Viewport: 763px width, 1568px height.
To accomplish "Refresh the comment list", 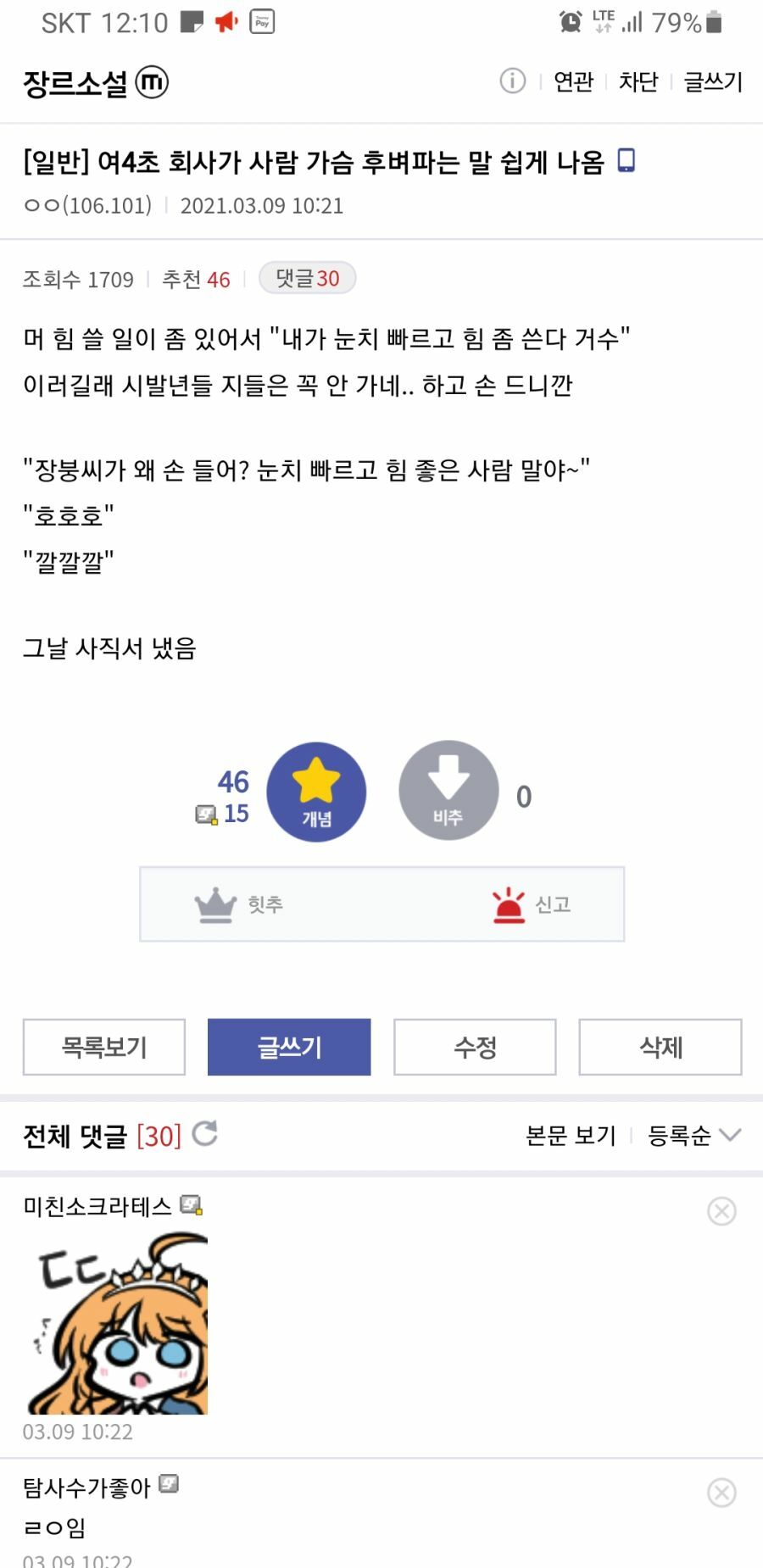I will click(x=204, y=1133).
